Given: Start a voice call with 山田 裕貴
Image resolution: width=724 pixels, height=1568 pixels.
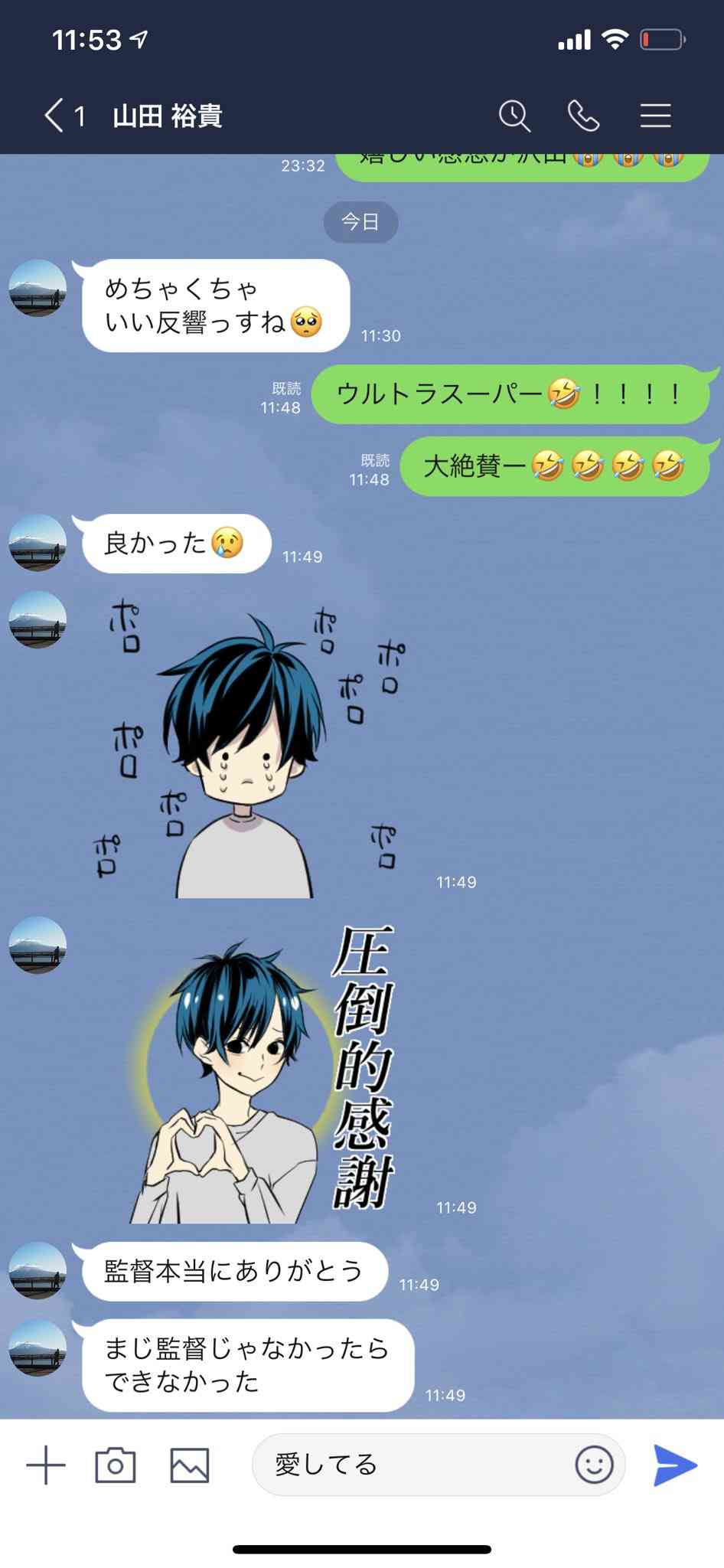Looking at the screenshot, I should click(583, 116).
